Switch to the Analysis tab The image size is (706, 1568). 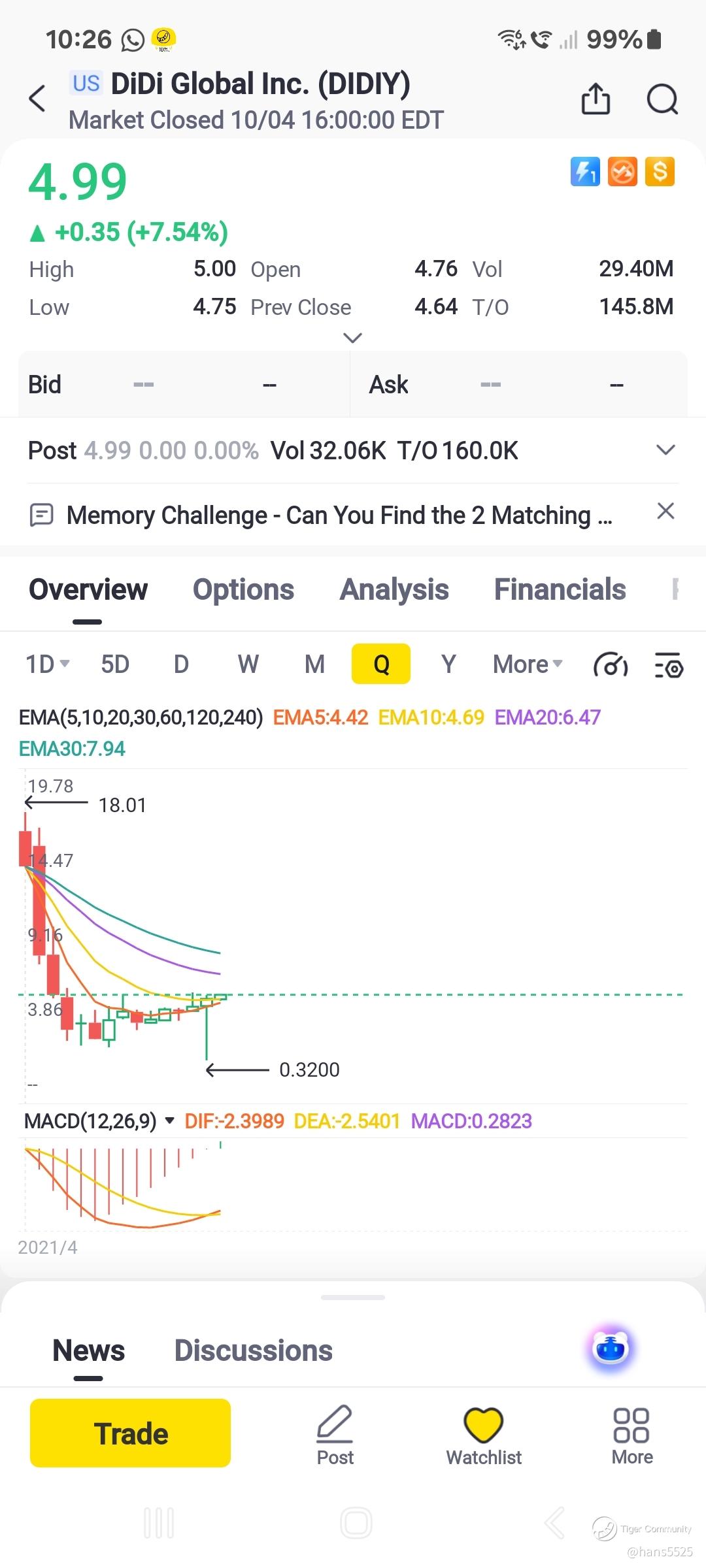394,589
